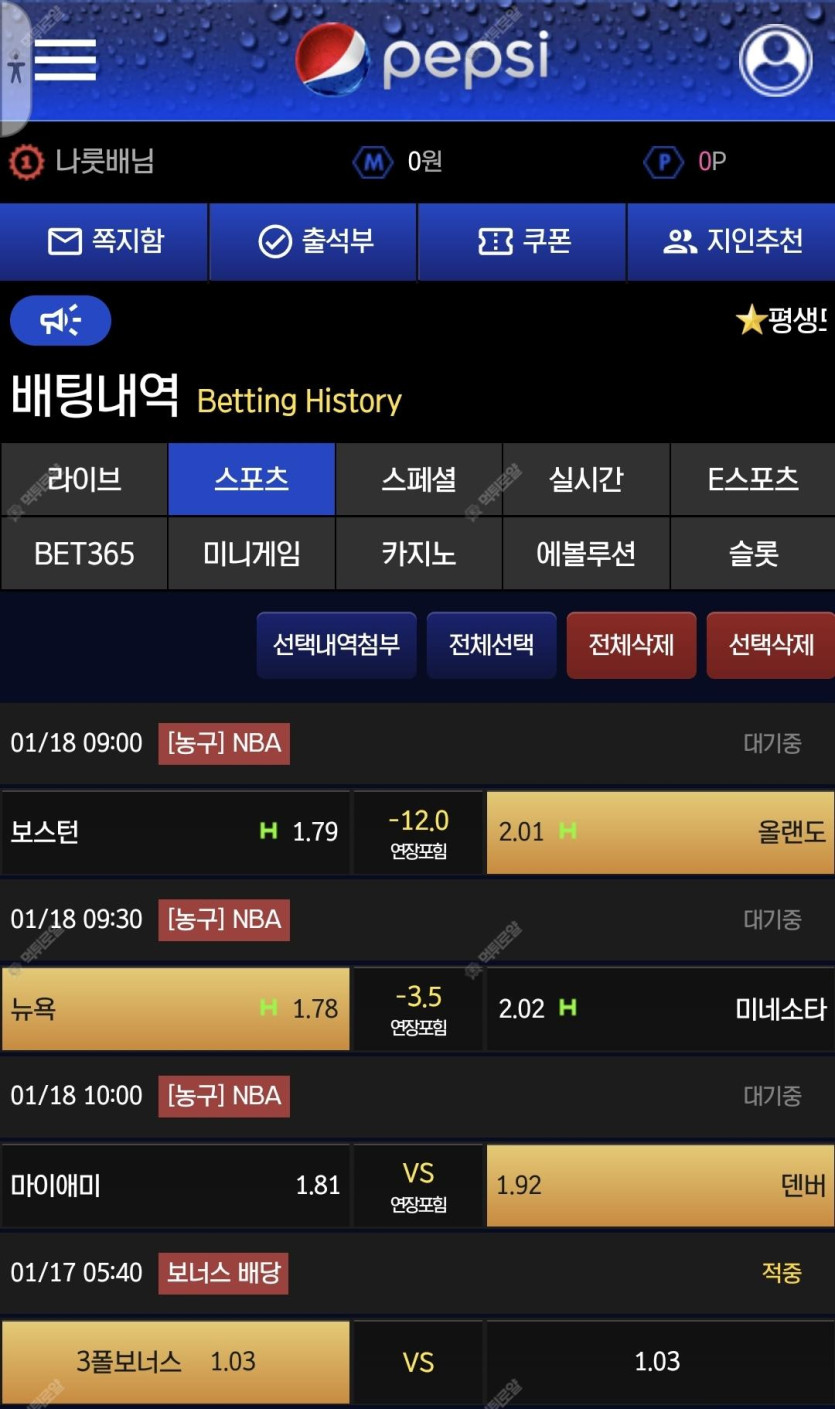This screenshot has height=1409, width=835.
Task: Open 지인추천 friend referral
Action: 731,241
